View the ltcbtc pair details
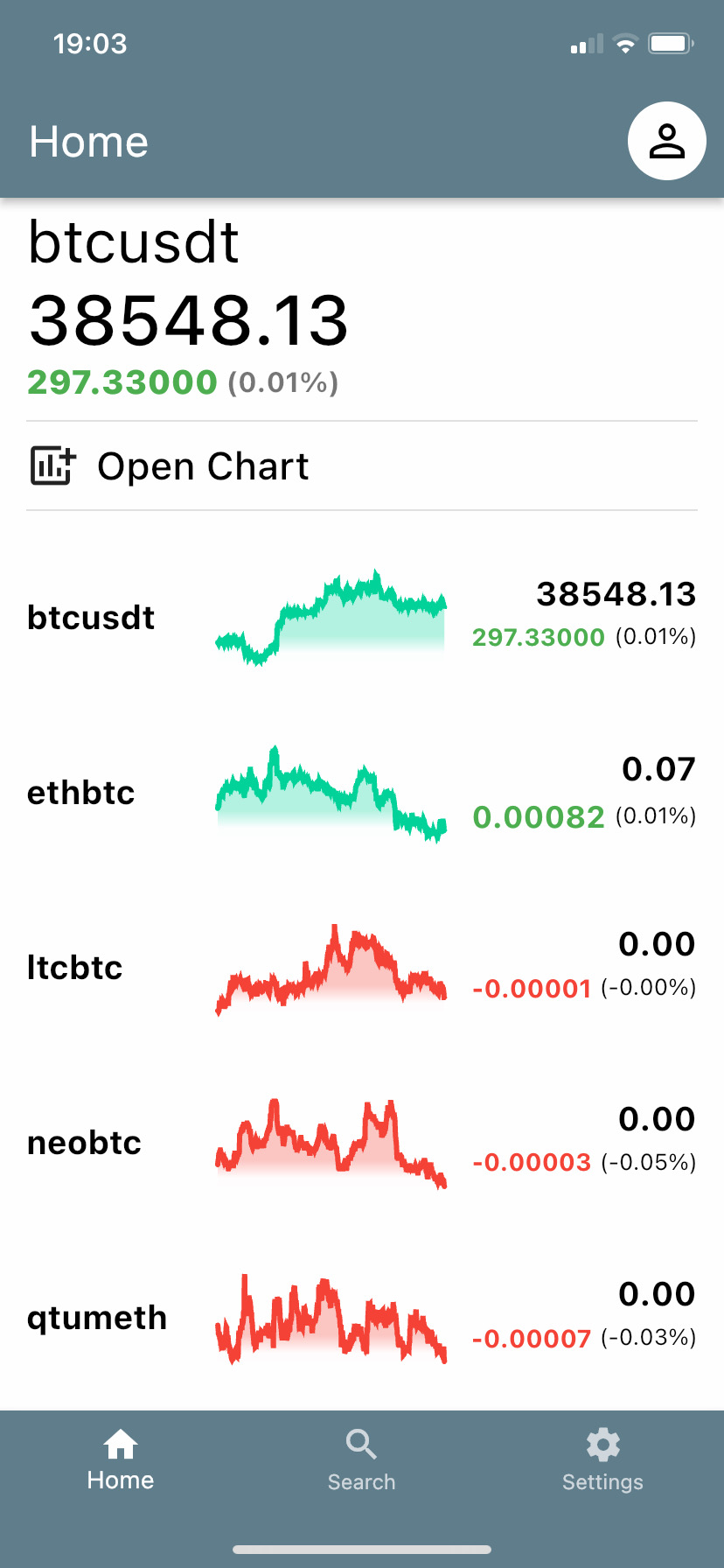 tap(361, 968)
